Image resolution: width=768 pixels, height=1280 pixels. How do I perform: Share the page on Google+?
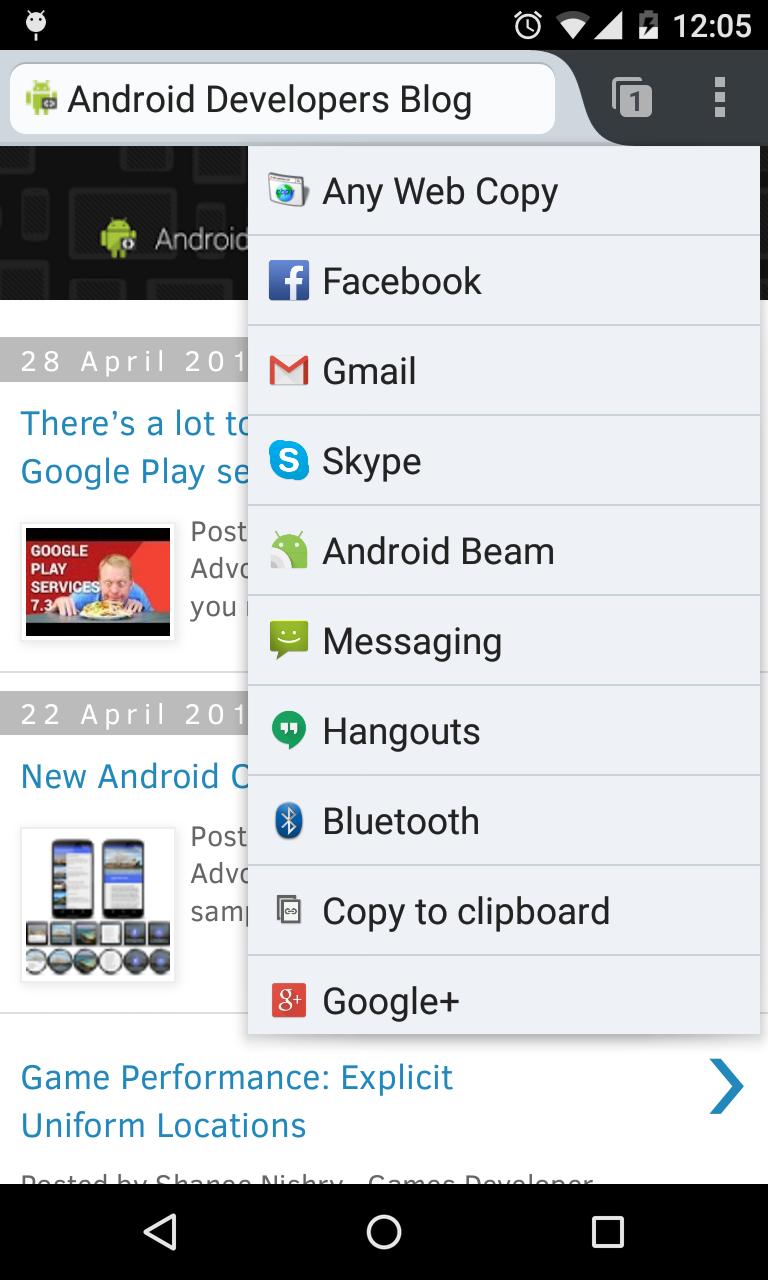point(503,999)
